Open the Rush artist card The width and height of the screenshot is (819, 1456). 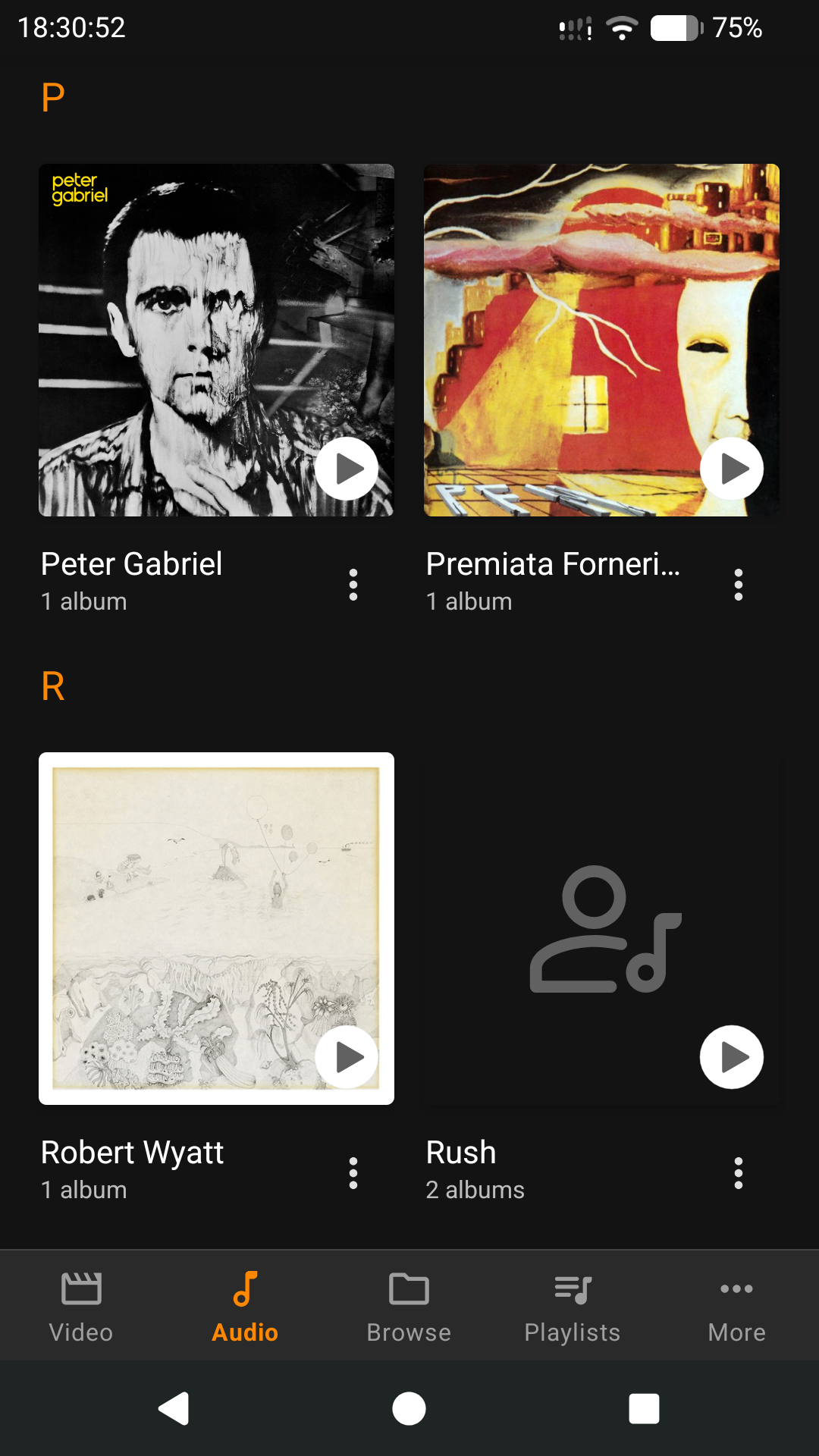pos(601,928)
